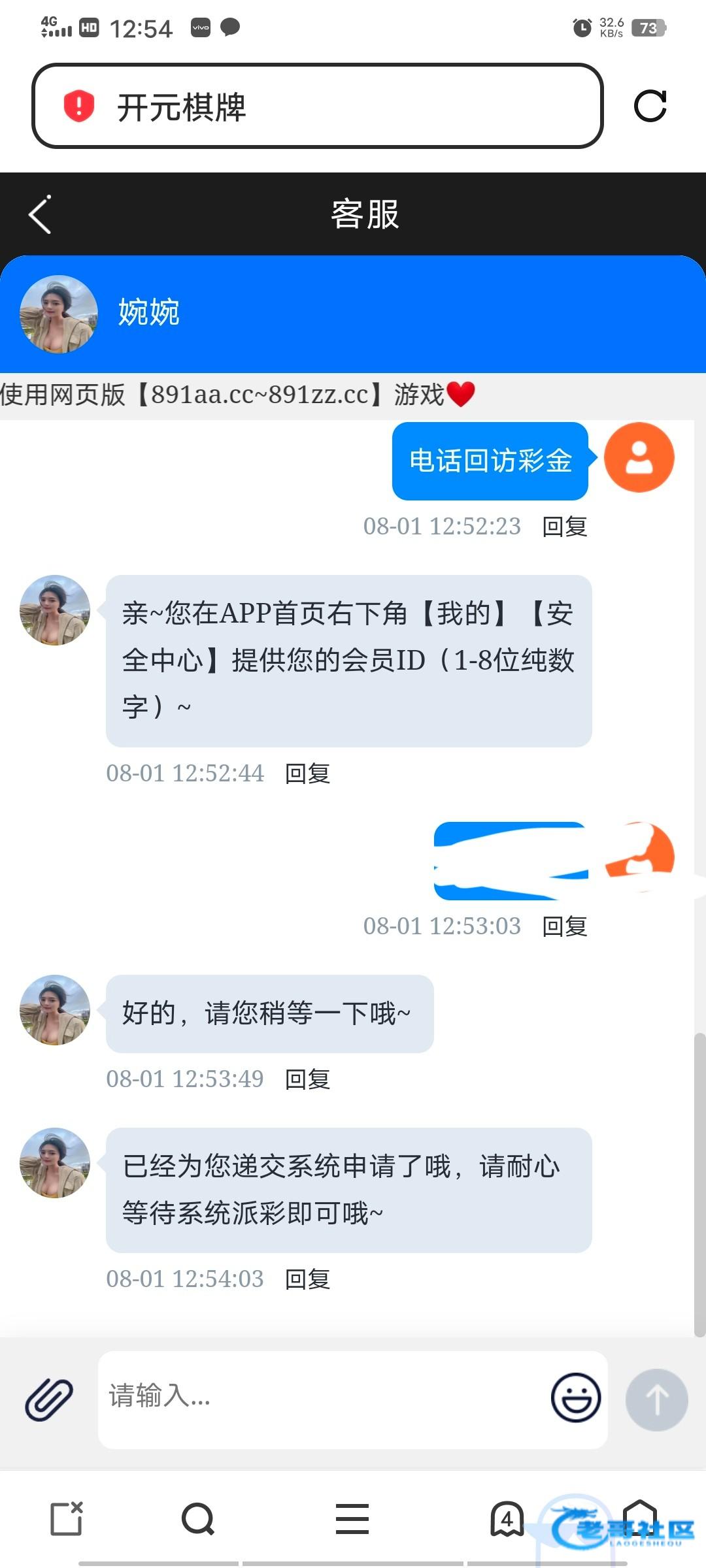Reply to the 电话回访彩金 message

pos(565,527)
